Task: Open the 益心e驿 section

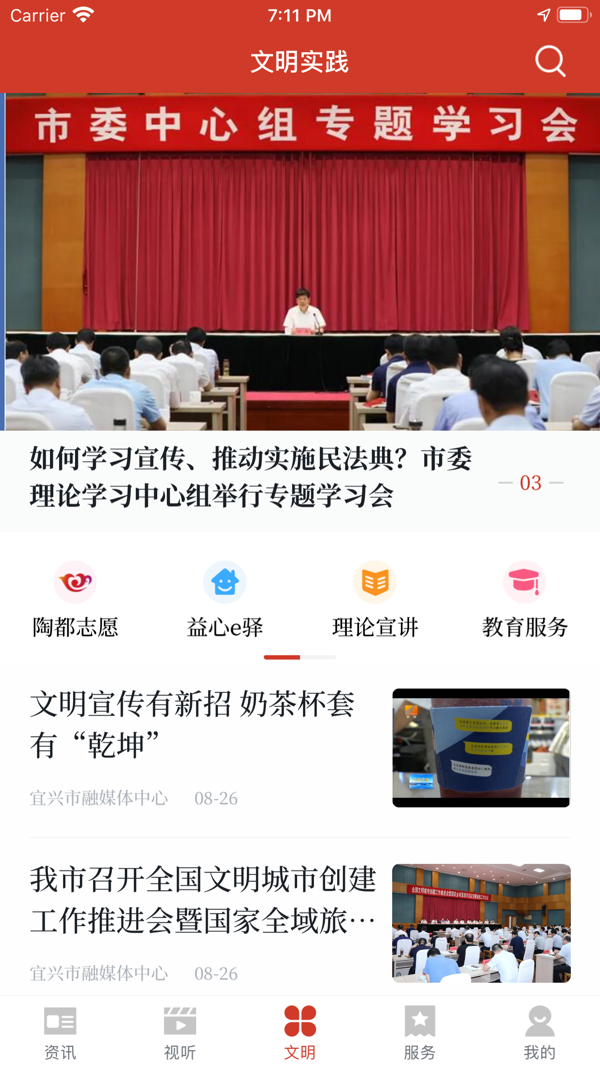Action: 225,600
